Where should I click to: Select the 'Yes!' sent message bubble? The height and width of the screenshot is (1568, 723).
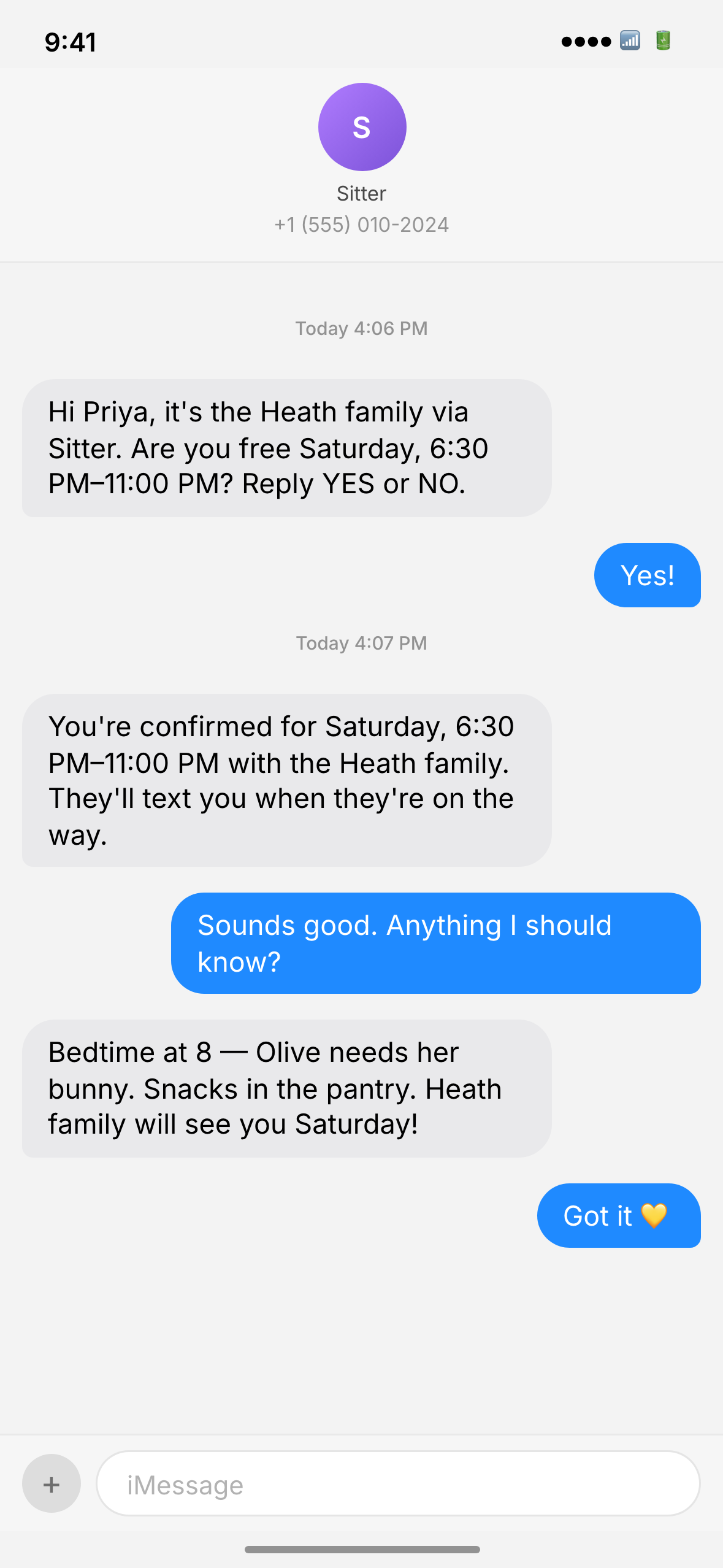point(647,575)
